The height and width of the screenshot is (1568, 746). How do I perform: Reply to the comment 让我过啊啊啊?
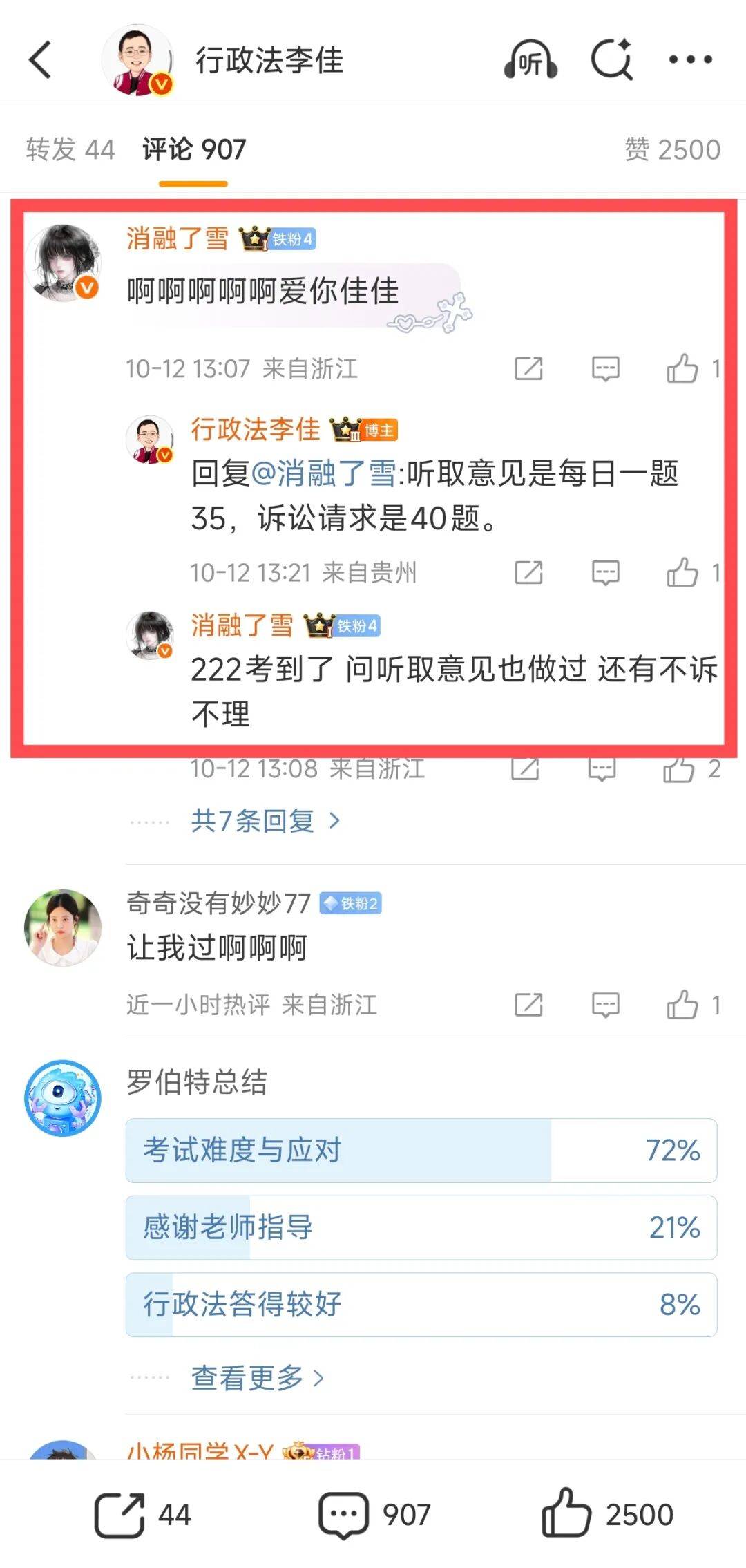click(605, 1004)
